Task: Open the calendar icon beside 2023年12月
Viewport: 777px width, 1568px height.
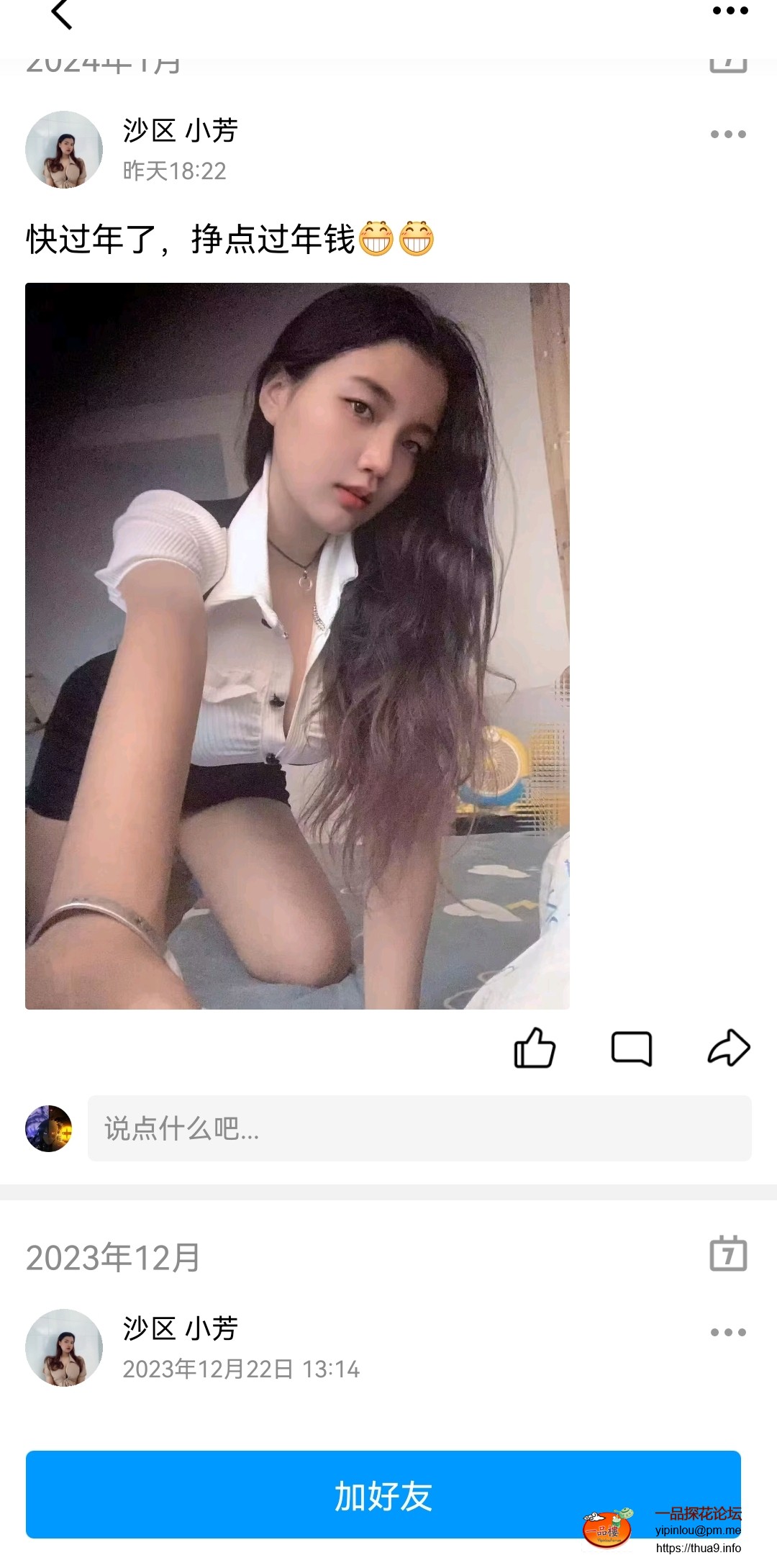Action: (728, 1254)
